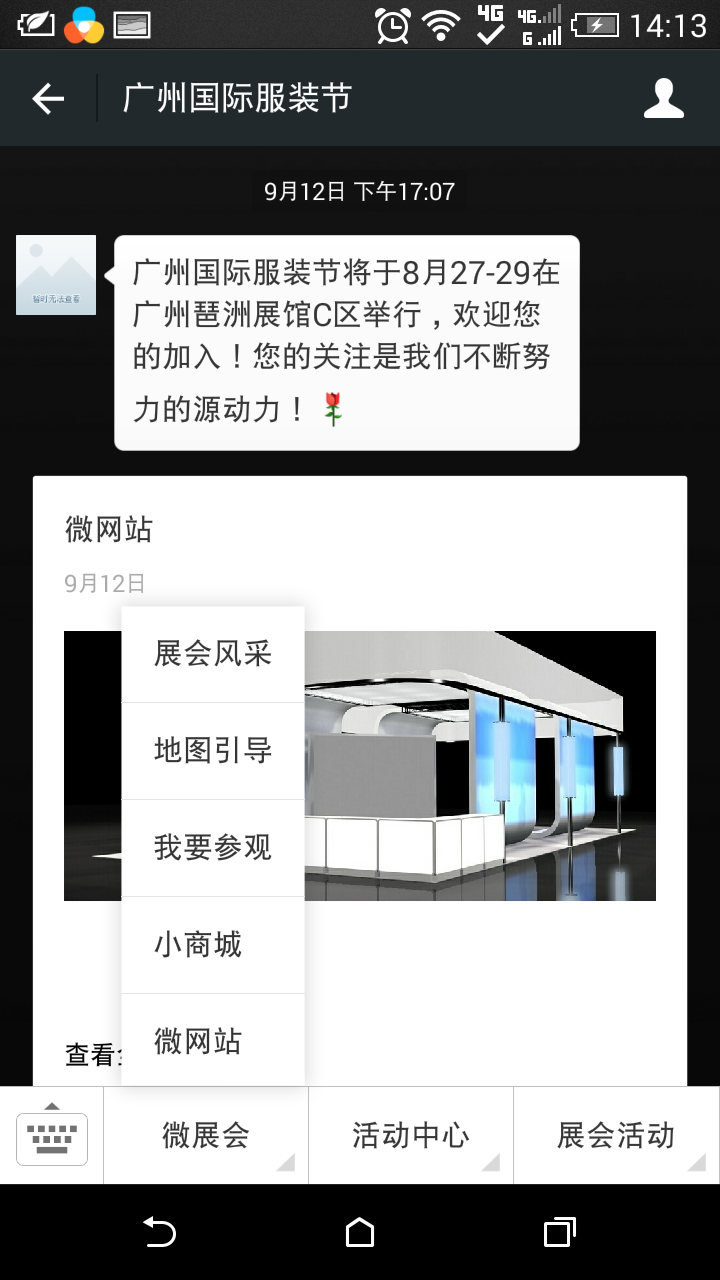Expand the 展会活动 bottom menu

click(x=617, y=1136)
